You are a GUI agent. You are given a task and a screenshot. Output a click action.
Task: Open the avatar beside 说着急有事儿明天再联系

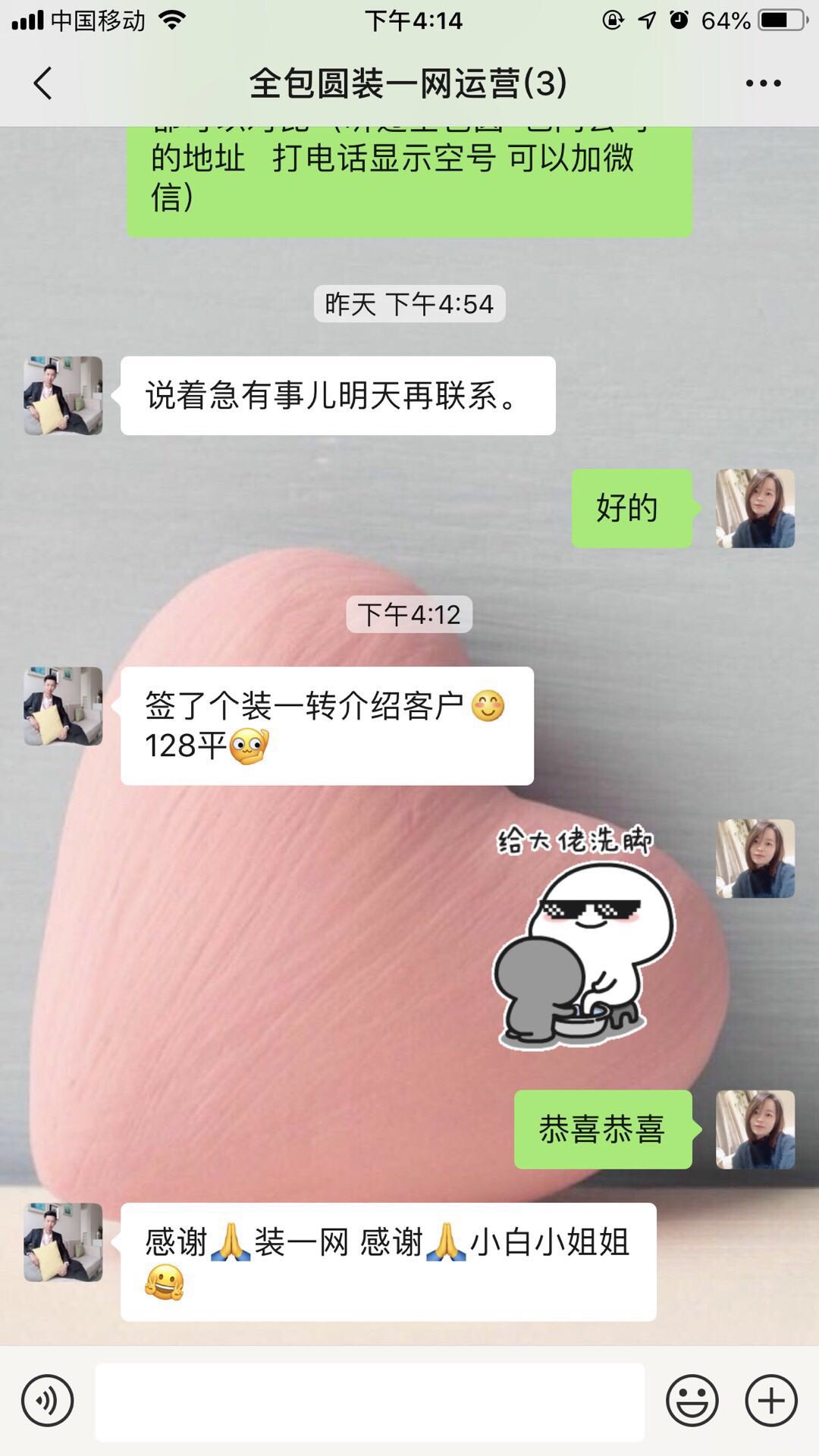tap(63, 396)
